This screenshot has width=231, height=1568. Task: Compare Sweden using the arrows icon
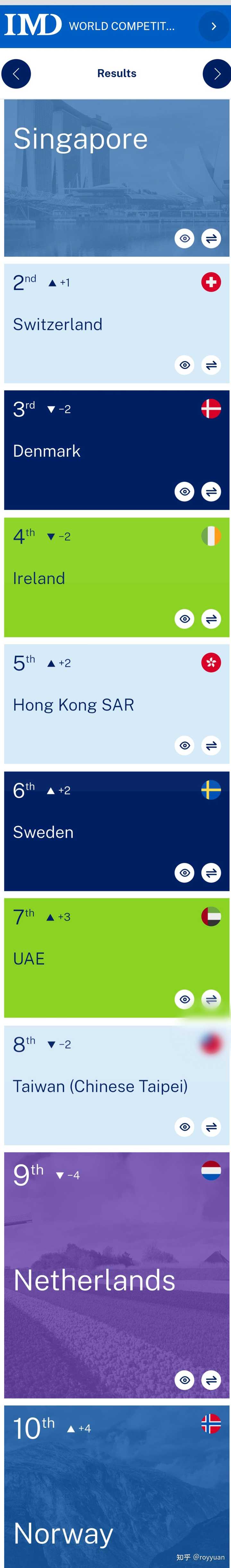[211, 872]
